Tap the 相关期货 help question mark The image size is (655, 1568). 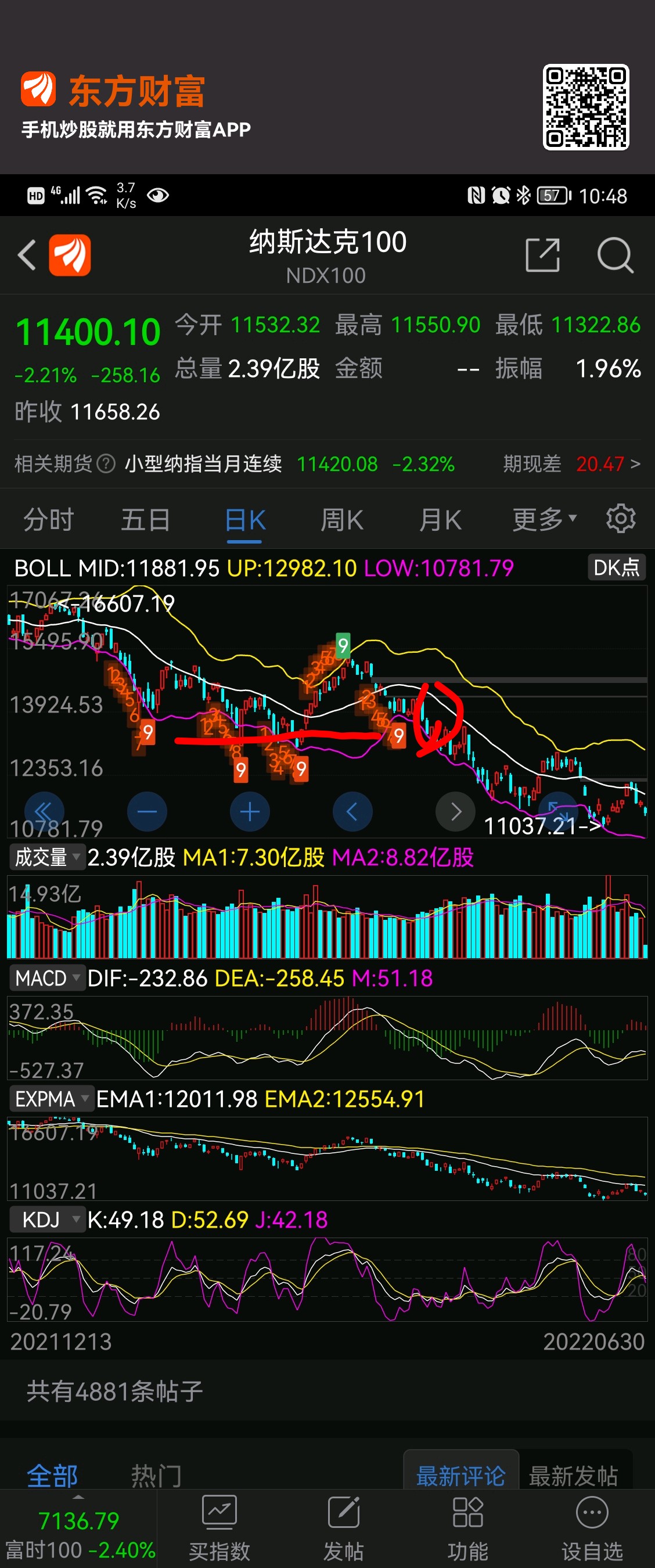click(x=106, y=465)
